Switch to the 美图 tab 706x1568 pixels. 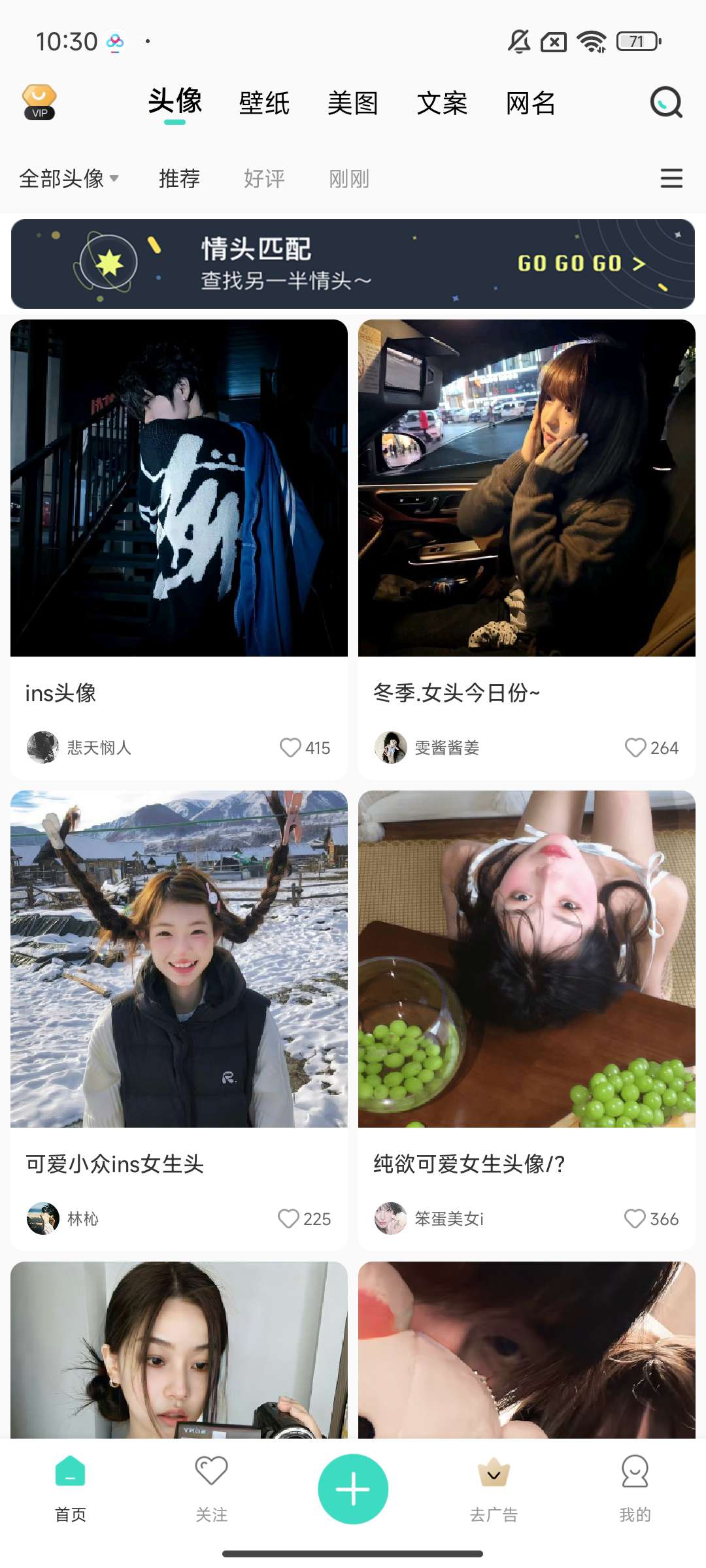pos(353,103)
